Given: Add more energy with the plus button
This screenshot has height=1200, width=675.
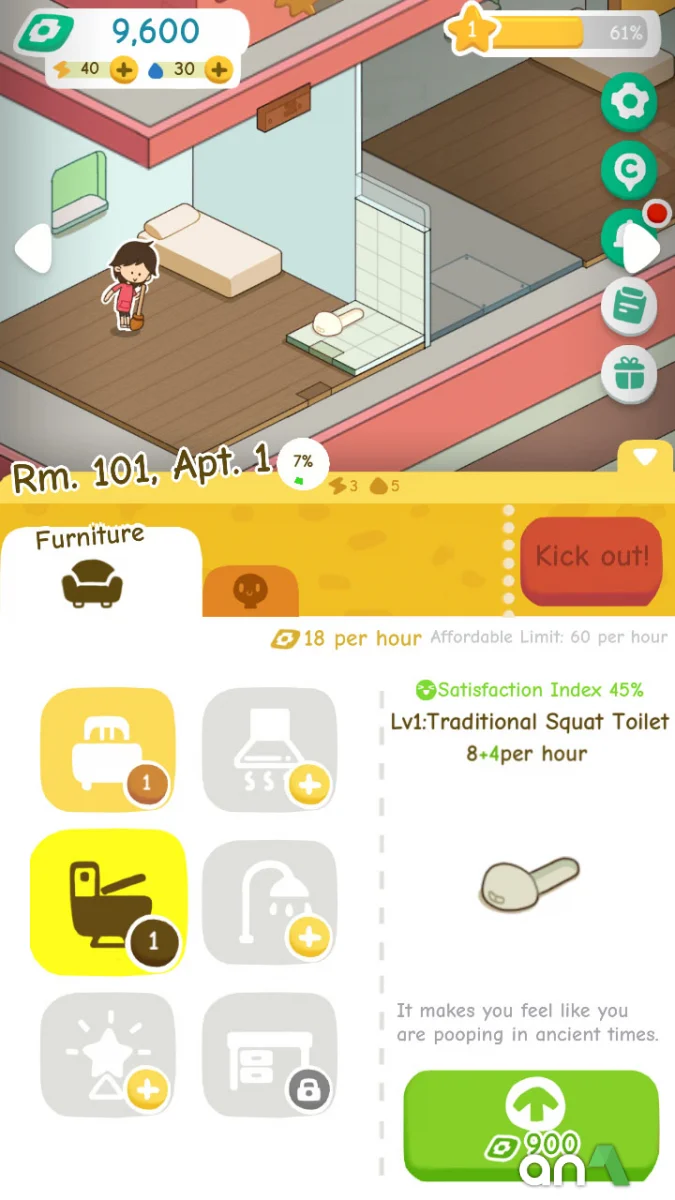Looking at the screenshot, I should point(123,70).
